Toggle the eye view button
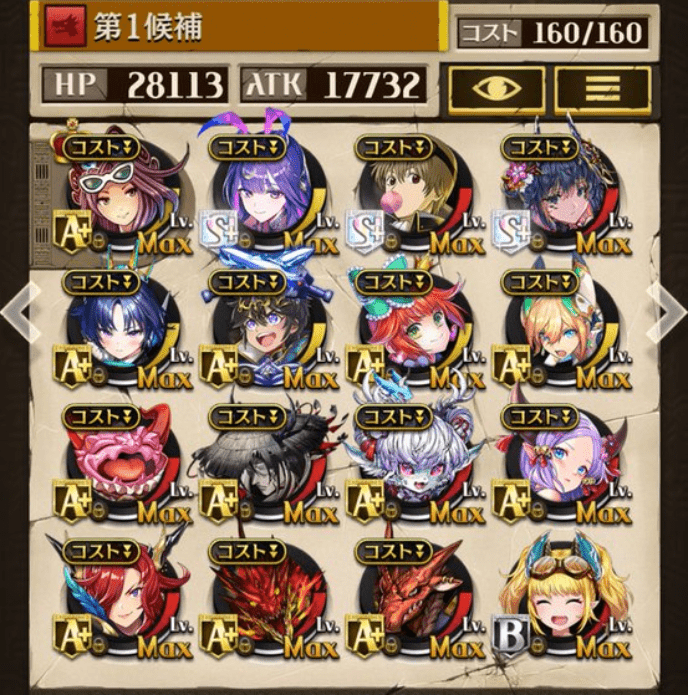 click(496, 89)
